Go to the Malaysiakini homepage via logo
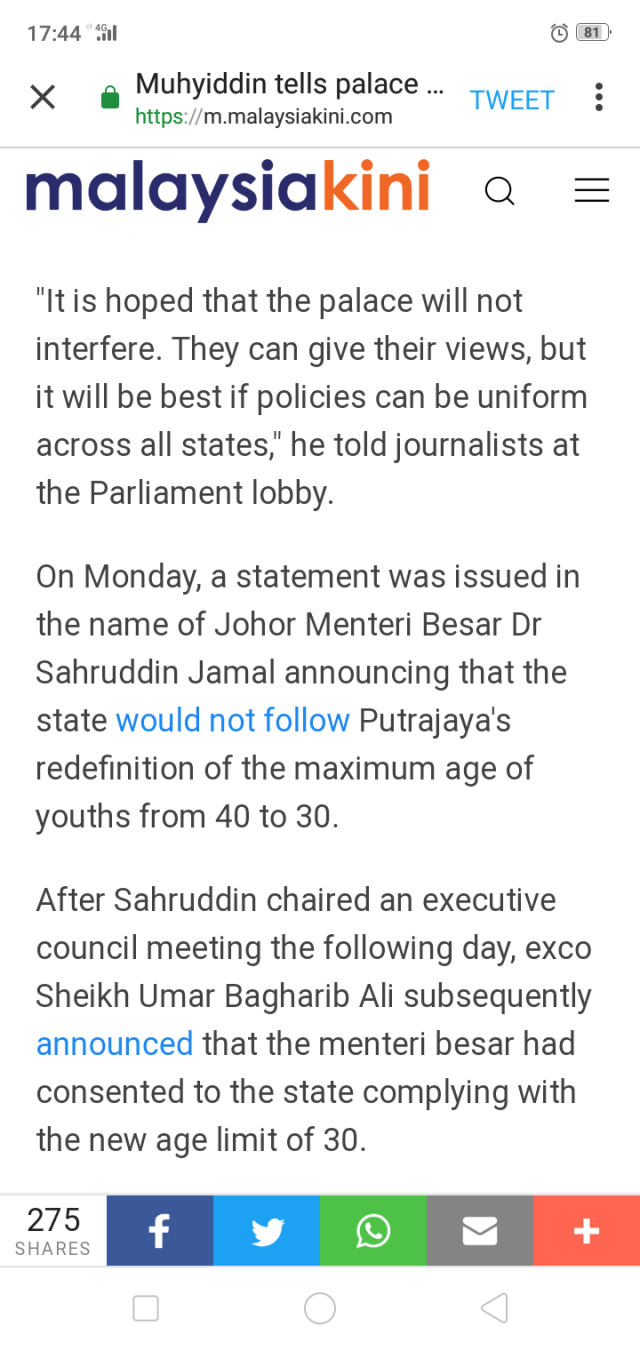 [x=228, y=188]
